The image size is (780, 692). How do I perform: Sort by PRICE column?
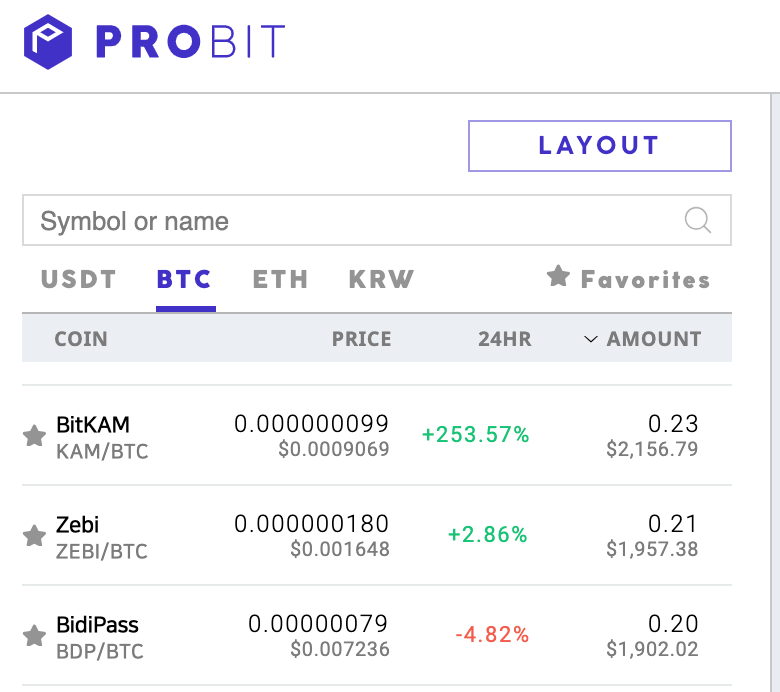pos(361,339)
